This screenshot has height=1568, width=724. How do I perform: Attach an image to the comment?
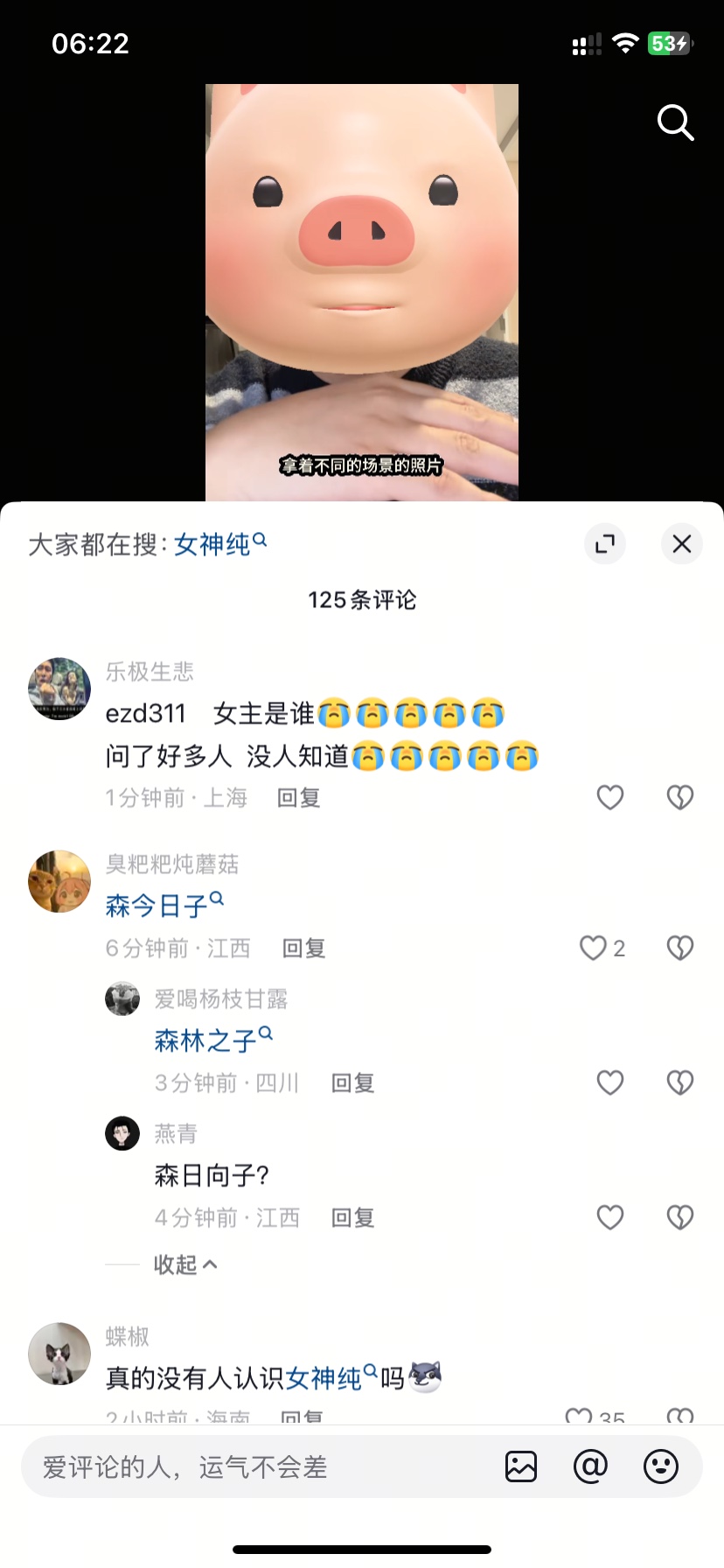(521, 1466)
